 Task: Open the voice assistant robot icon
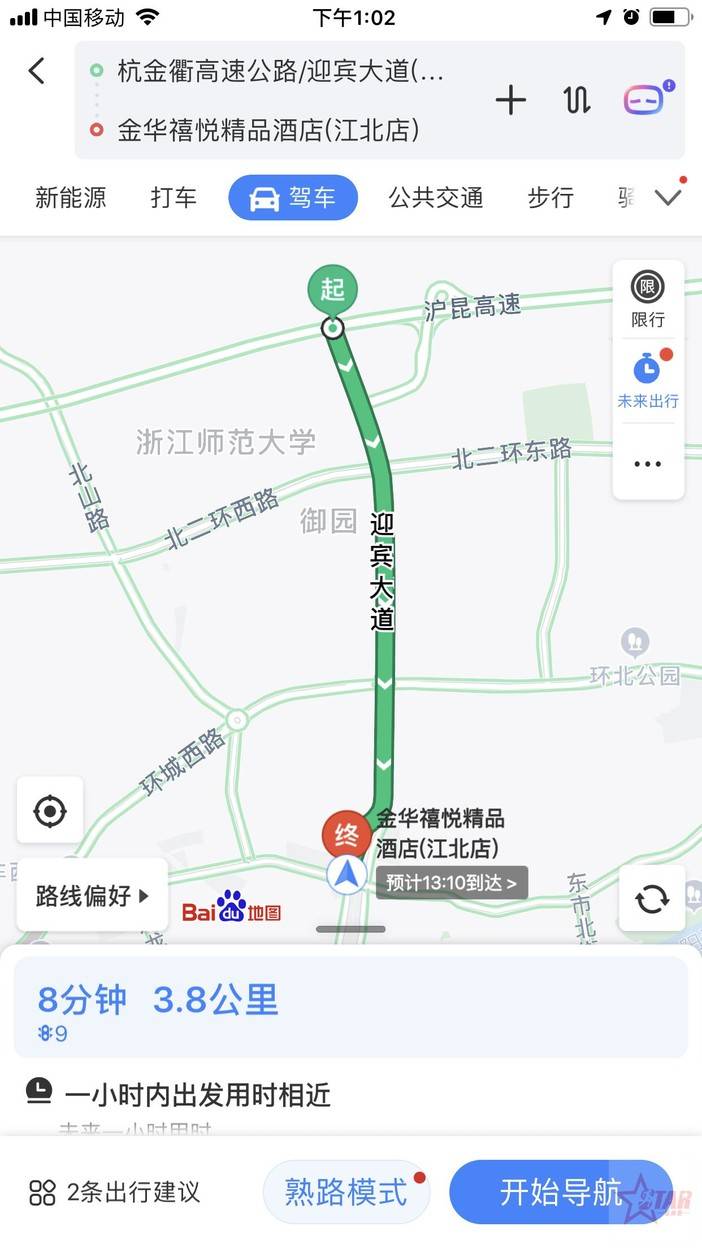(x=646, y=100)
